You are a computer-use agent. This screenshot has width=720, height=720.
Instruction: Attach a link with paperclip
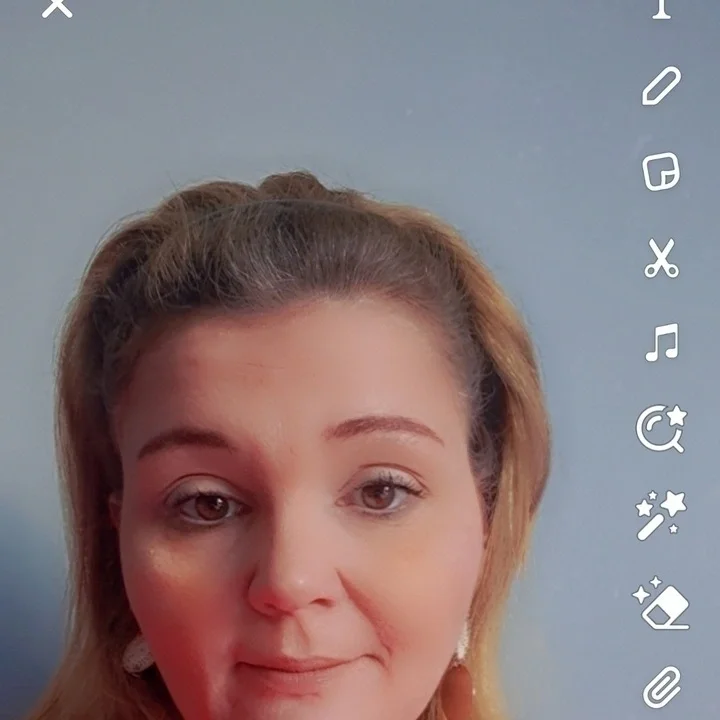click(x=661, y=688)
